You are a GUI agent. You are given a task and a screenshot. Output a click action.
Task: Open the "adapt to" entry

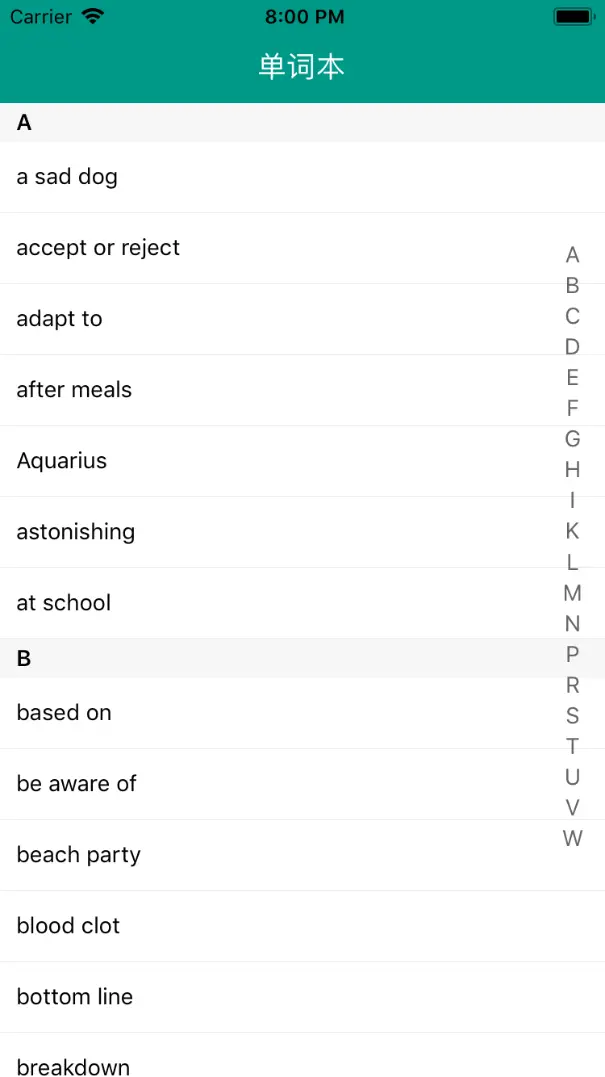[60, 319]
